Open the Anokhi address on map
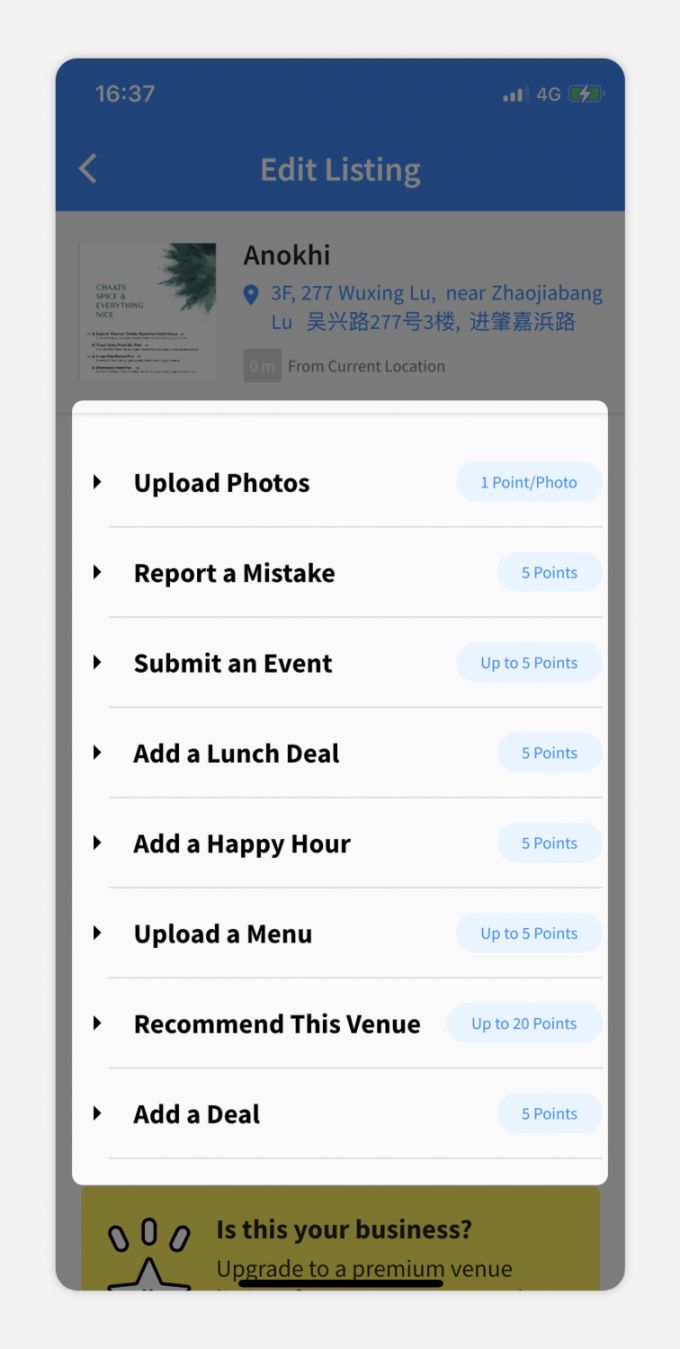This screenshot has height=1349, width=680. 435,307
